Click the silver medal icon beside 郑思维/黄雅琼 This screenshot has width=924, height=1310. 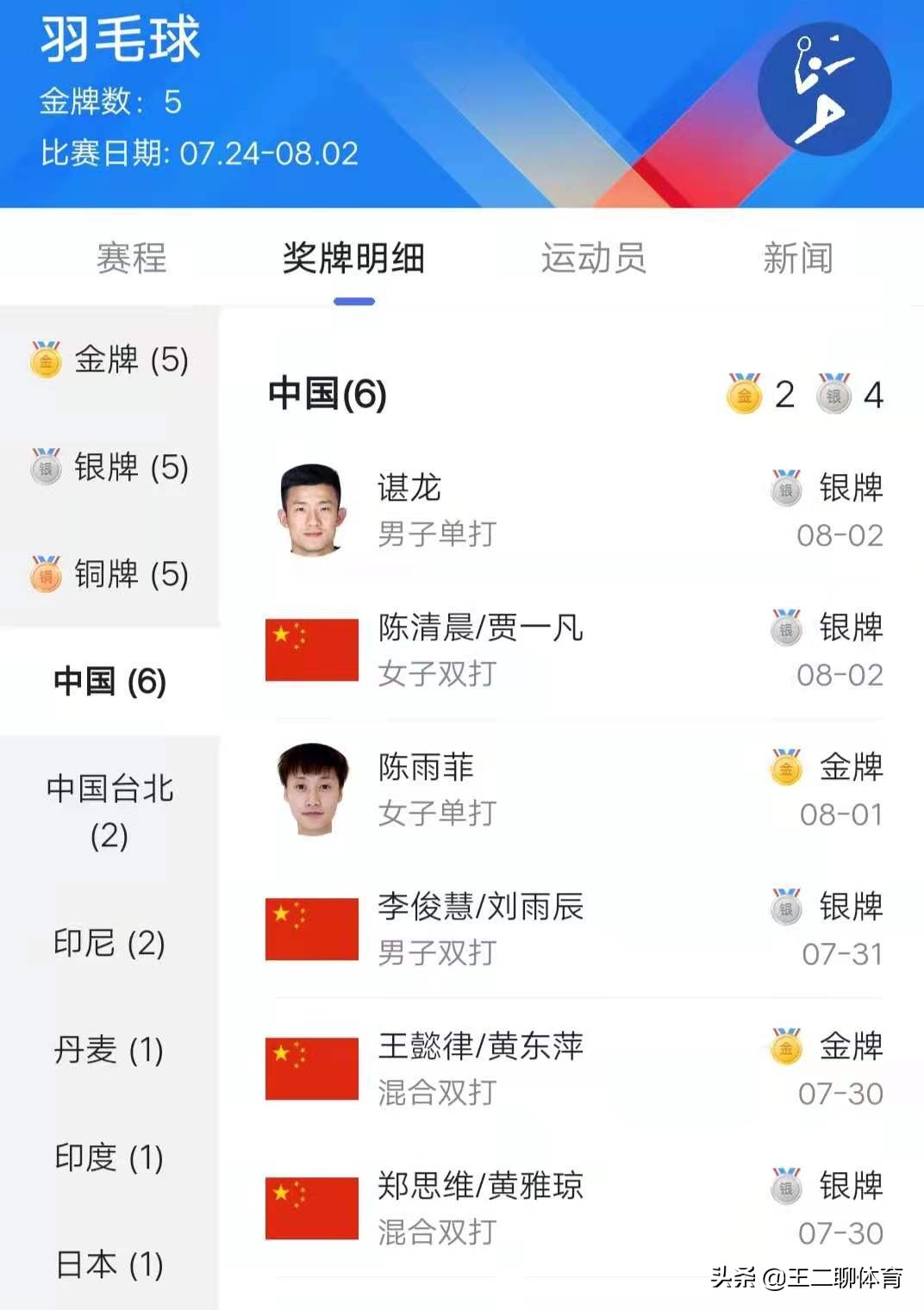[x=785, y=1188]
